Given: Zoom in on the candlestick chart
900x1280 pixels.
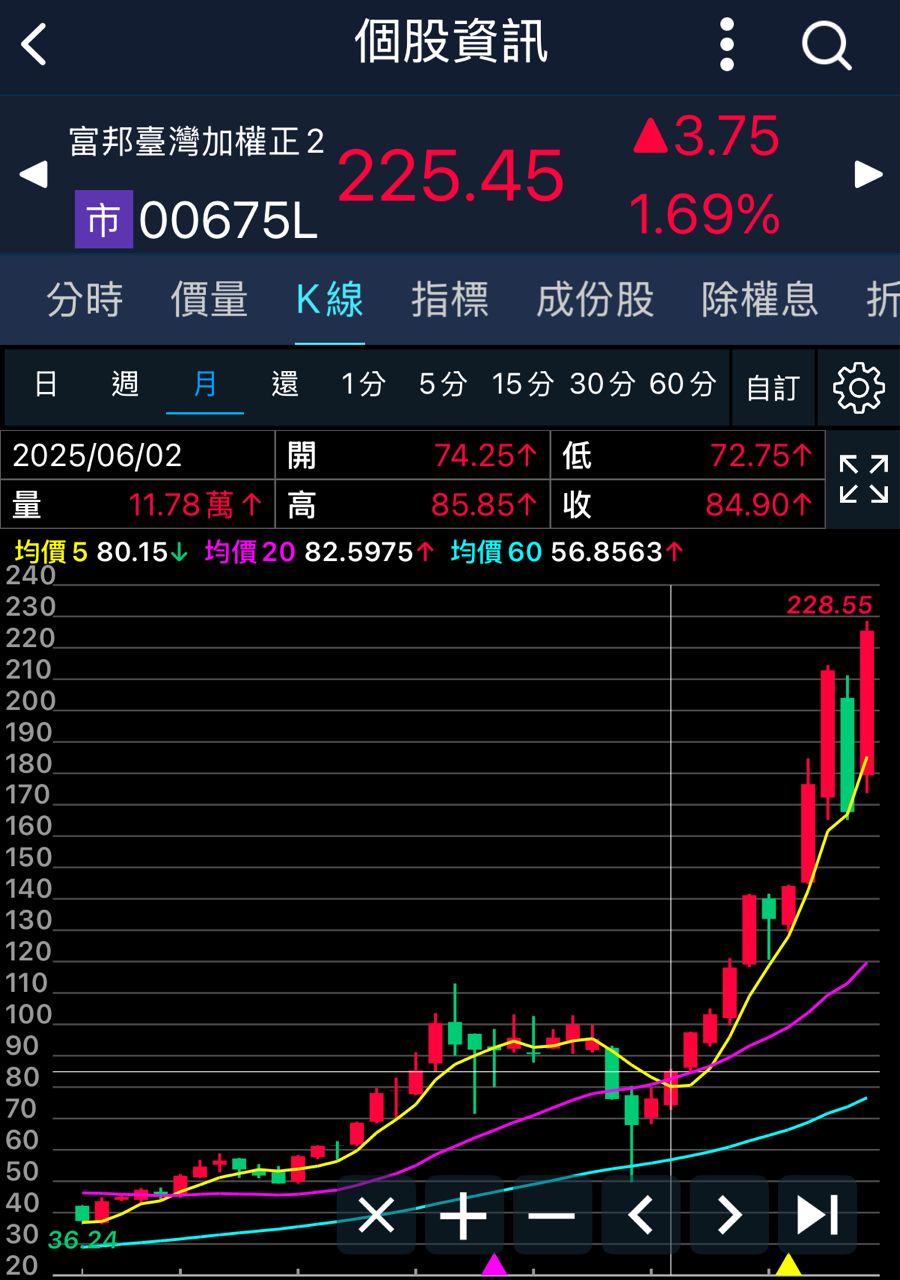Looking at the screenshot, I should 465,1215.
